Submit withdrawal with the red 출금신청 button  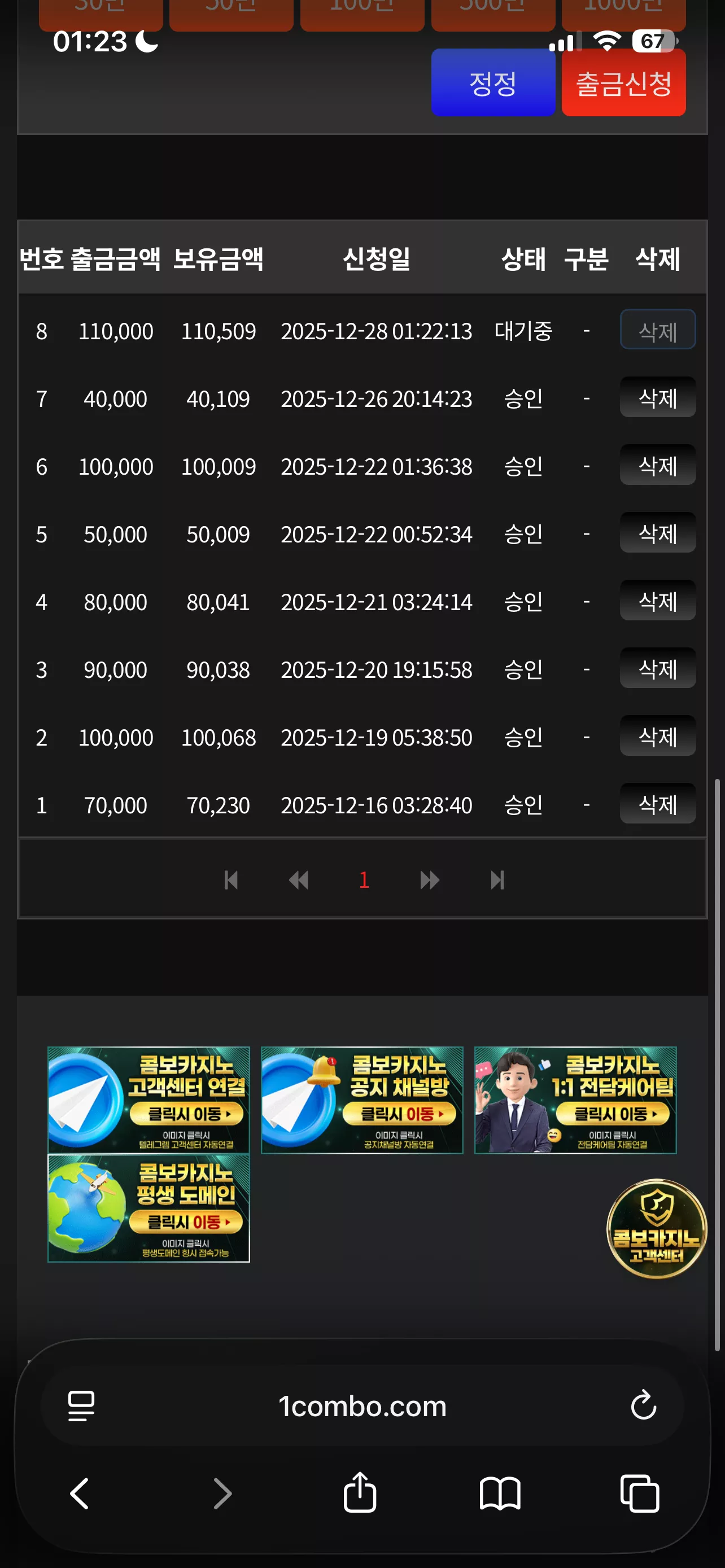(x=623, y=82)
